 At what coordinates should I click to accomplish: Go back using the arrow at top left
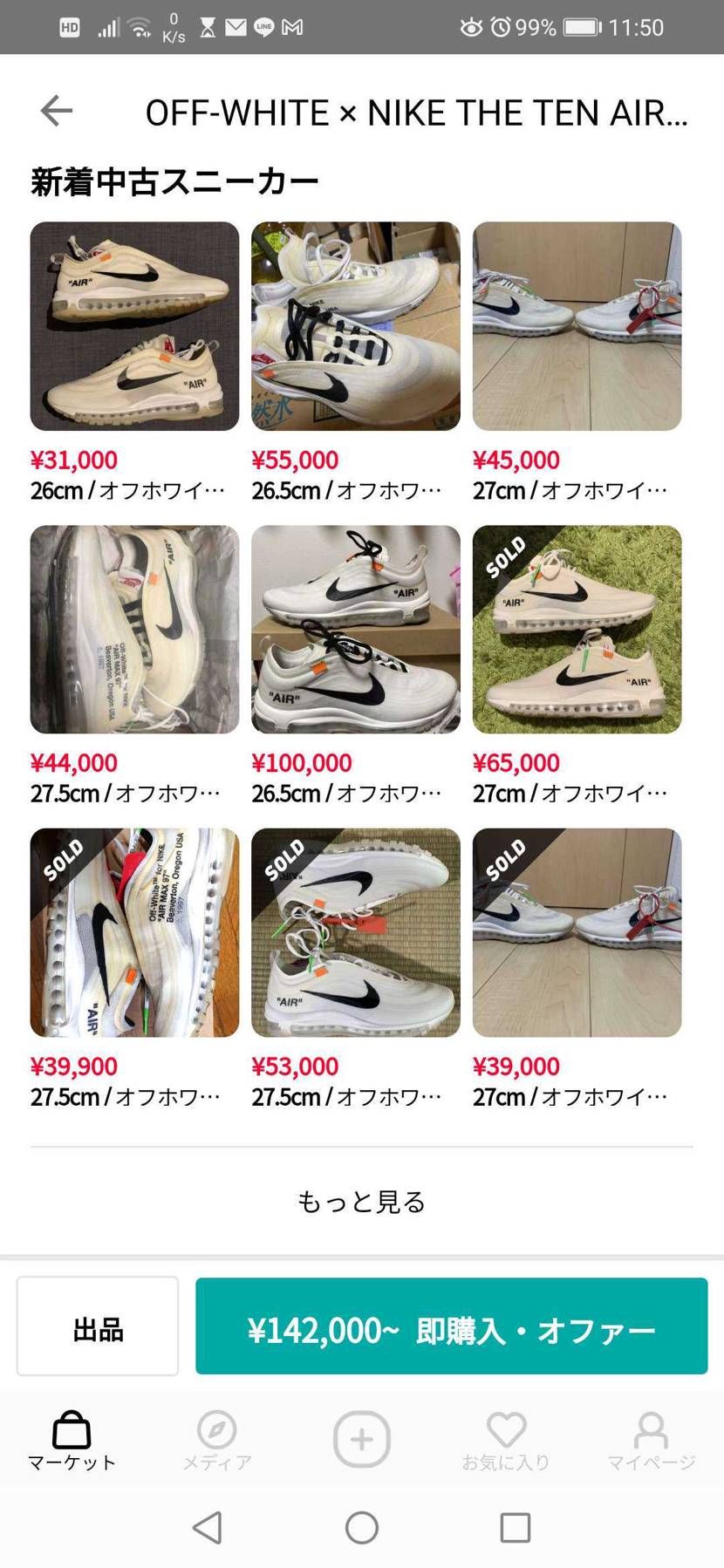[x=56, y=111]
